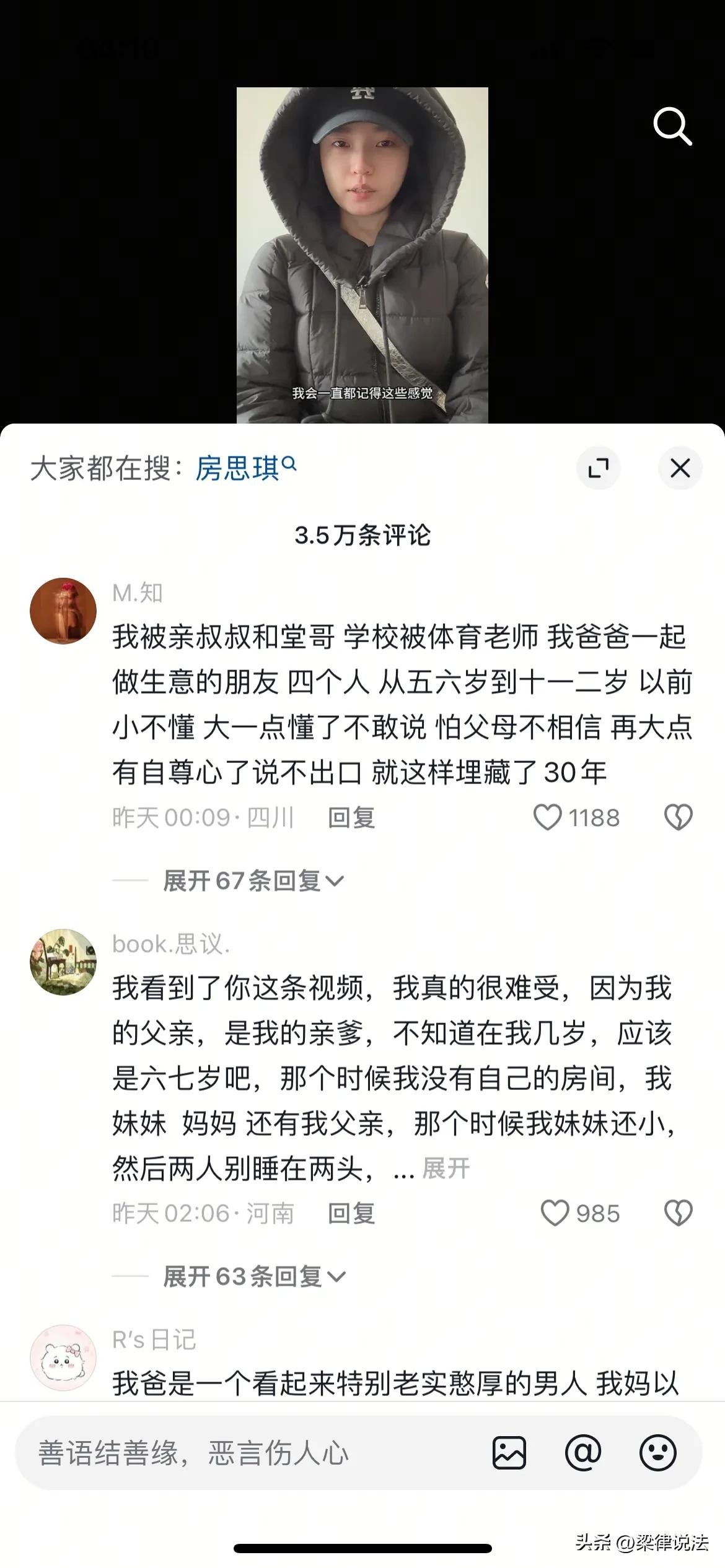Tap the comment input field
Image resolution: width=725 pixels, height=1568 pixels.
tap(248, 1453)
